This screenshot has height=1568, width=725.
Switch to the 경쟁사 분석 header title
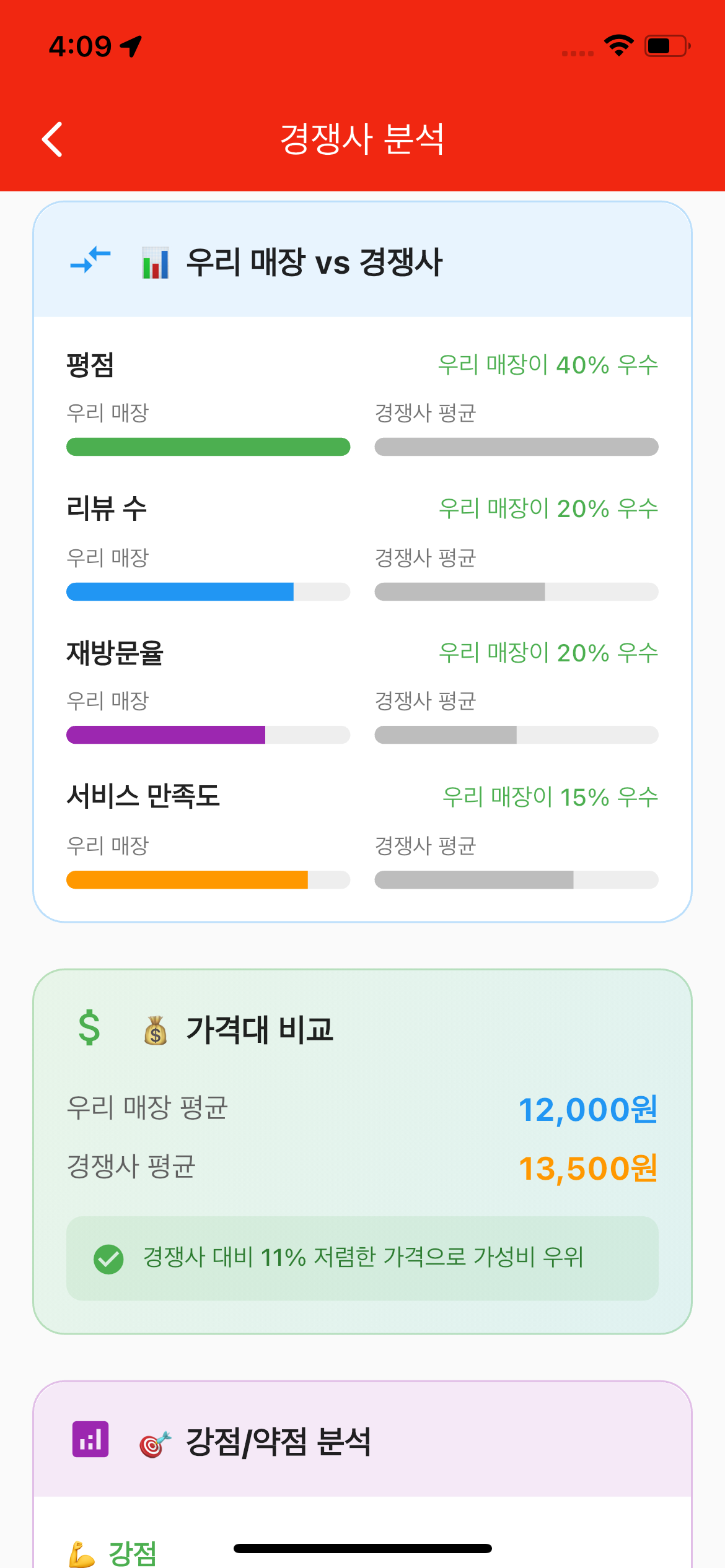[x=362, y=139]
